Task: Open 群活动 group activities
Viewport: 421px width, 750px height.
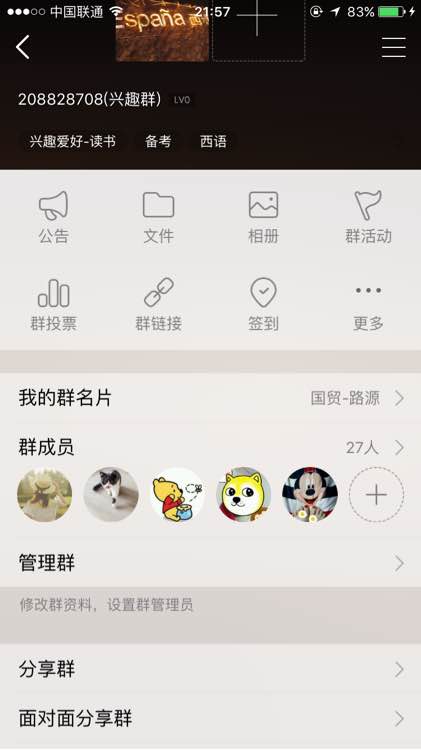Action: pyautogui.click(x=368, y=217)
